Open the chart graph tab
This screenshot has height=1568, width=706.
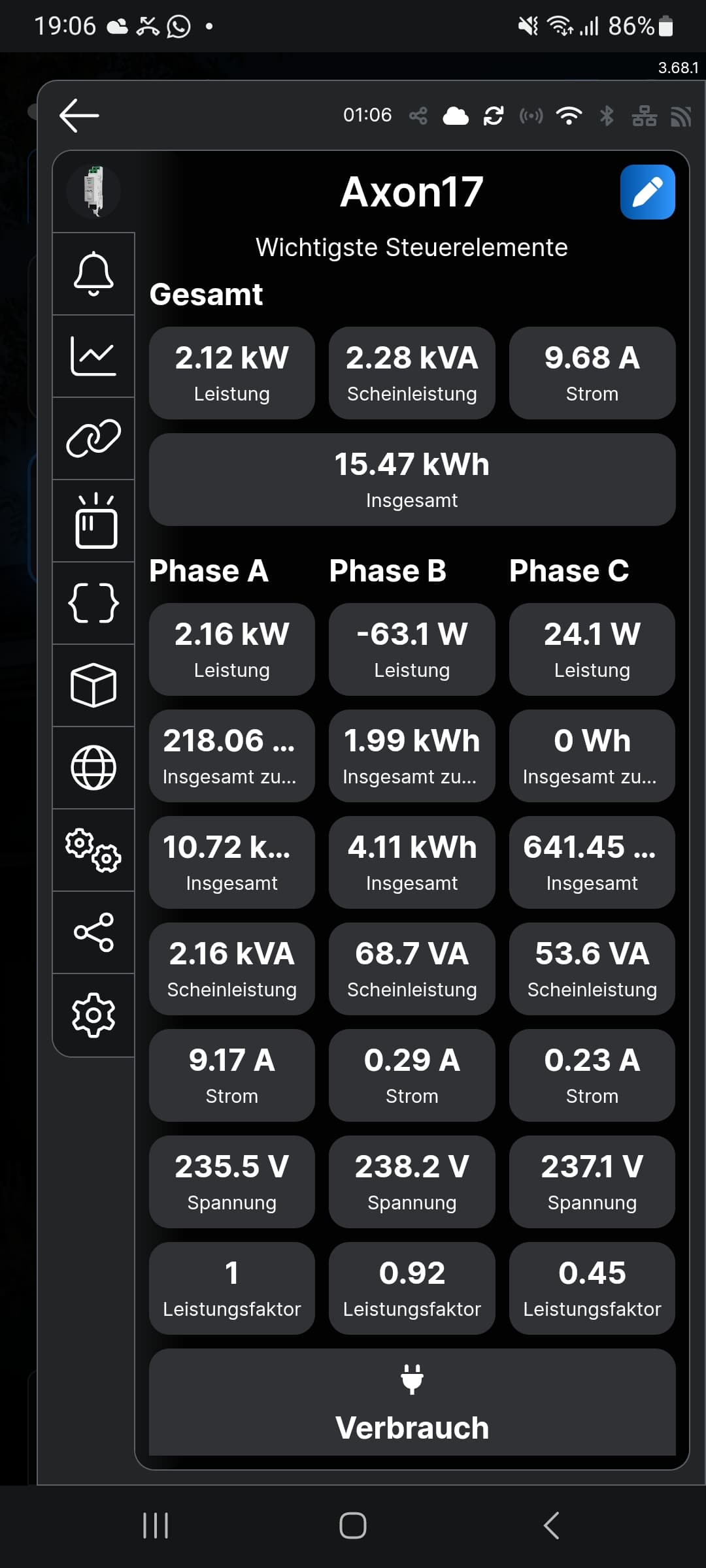pos(93,356)
